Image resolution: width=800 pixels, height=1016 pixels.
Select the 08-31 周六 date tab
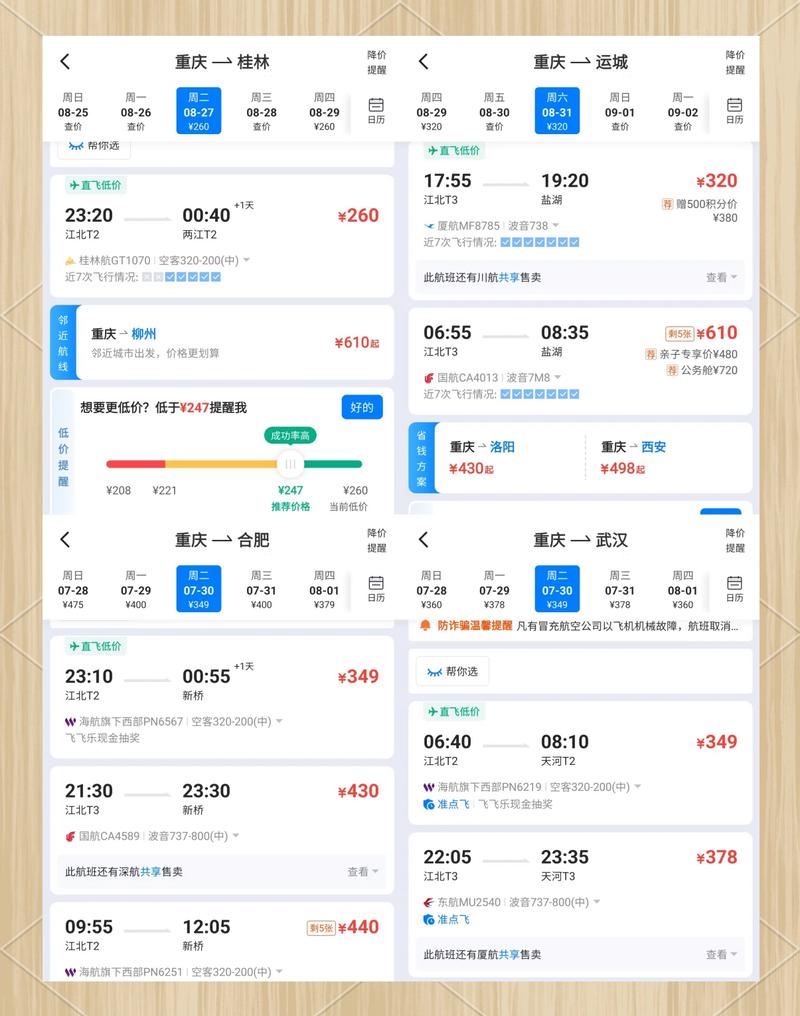[x=556, y=108]
